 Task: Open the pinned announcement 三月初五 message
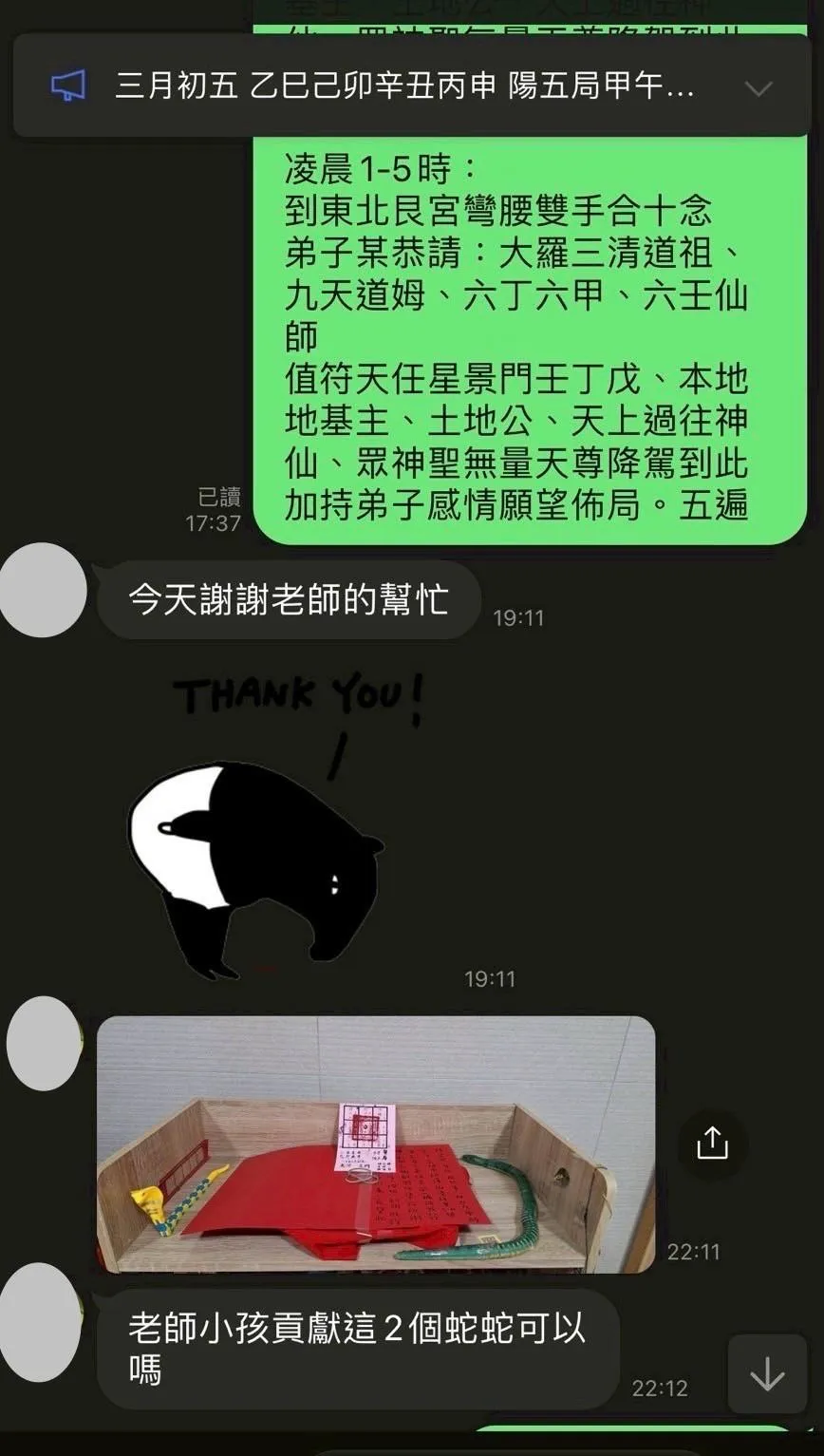(x=403, y=87)
